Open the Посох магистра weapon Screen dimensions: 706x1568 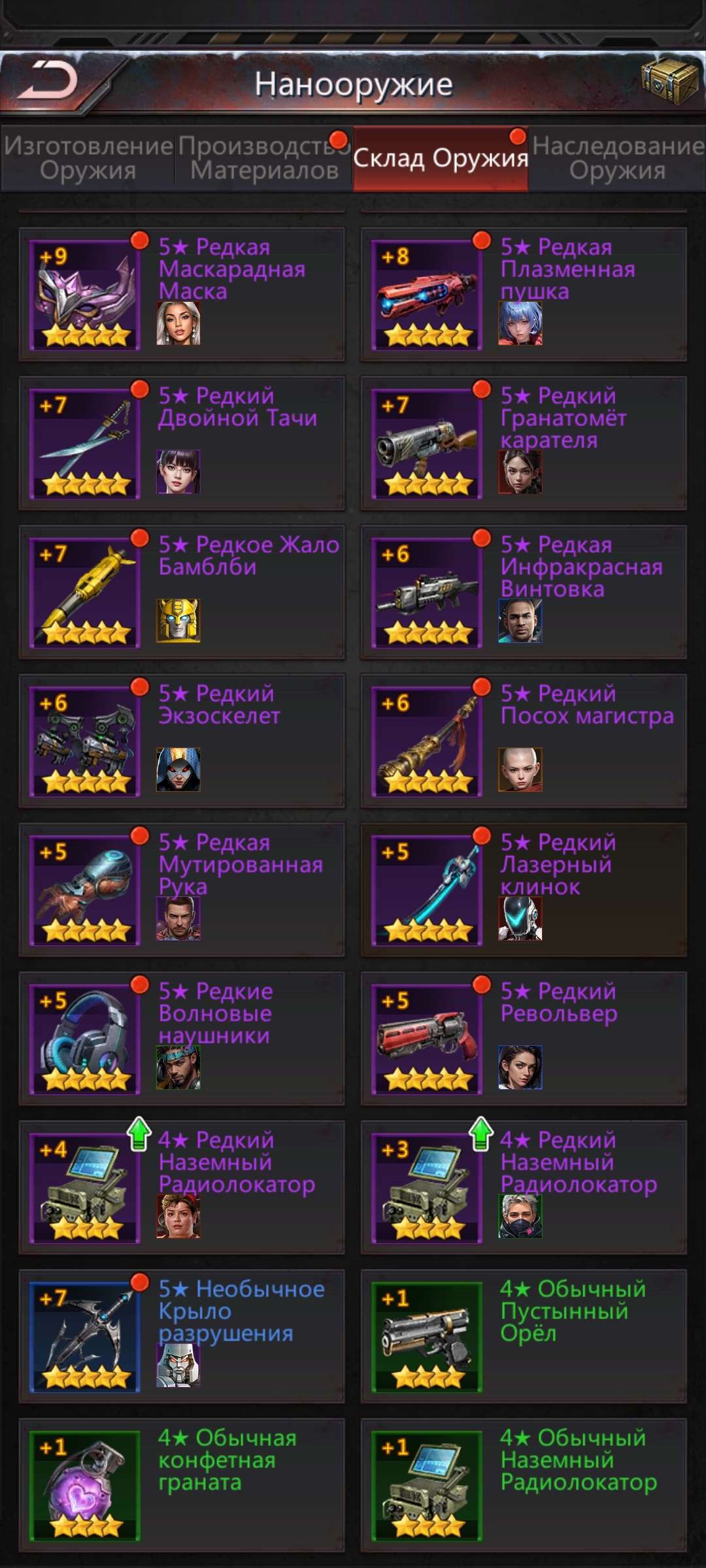pos(523,741)
